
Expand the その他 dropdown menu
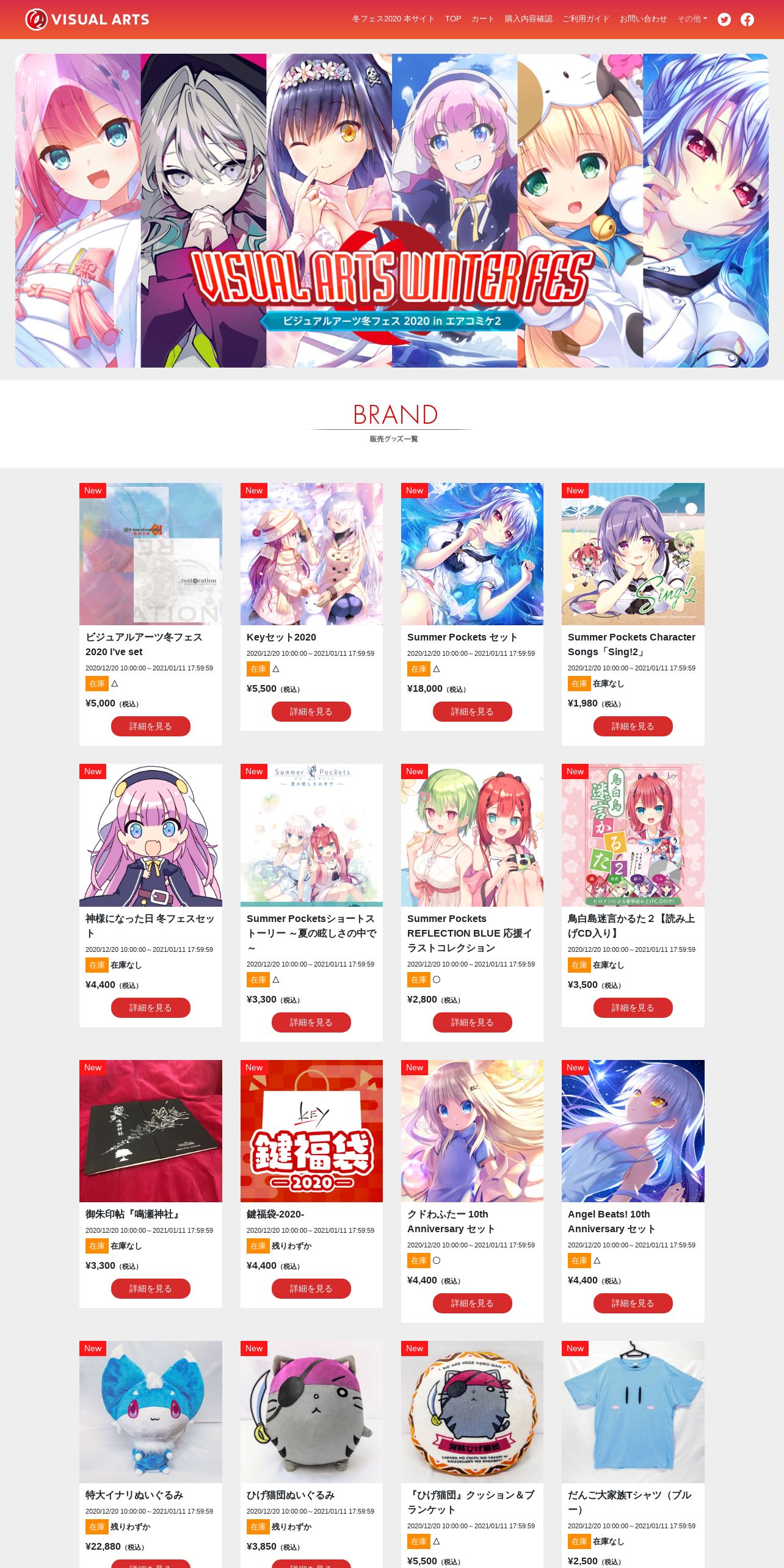tap(692, 19)
